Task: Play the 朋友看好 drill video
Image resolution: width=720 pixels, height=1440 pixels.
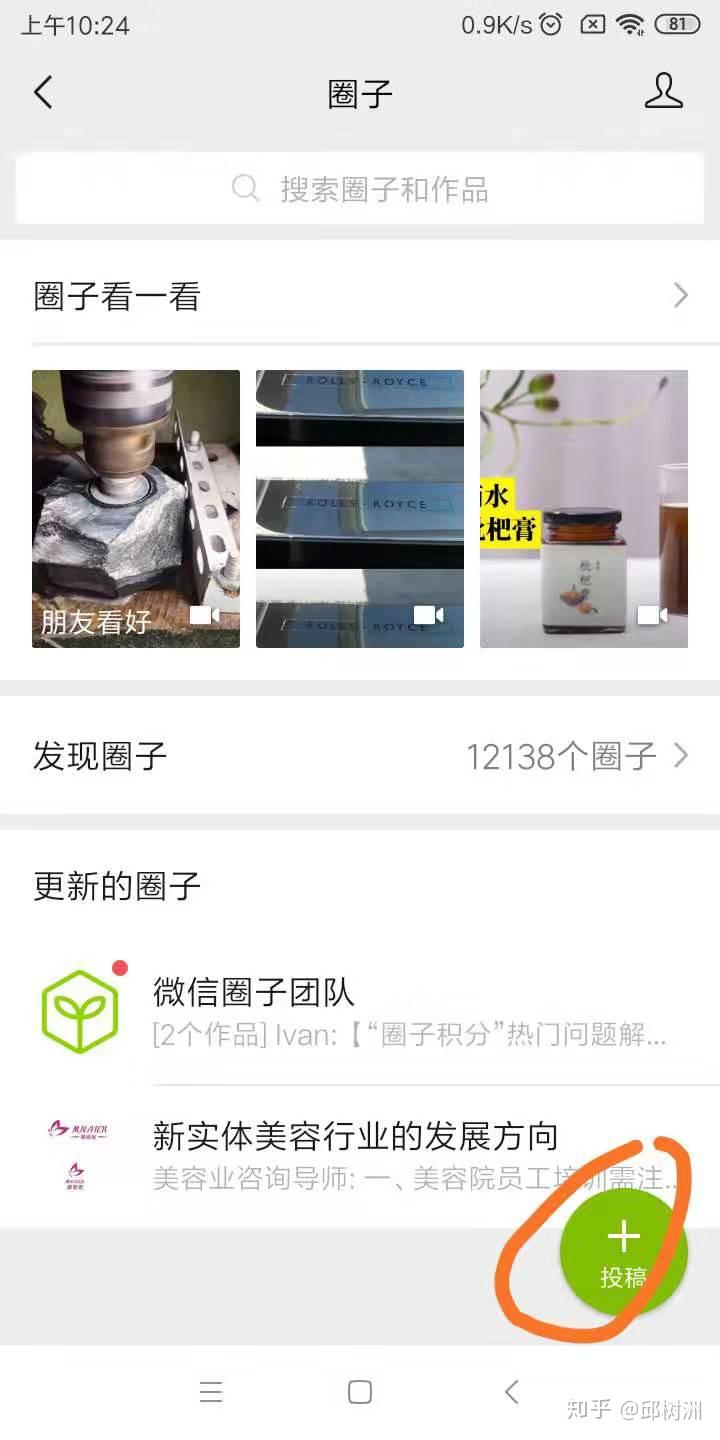Action: coord(136,508)
